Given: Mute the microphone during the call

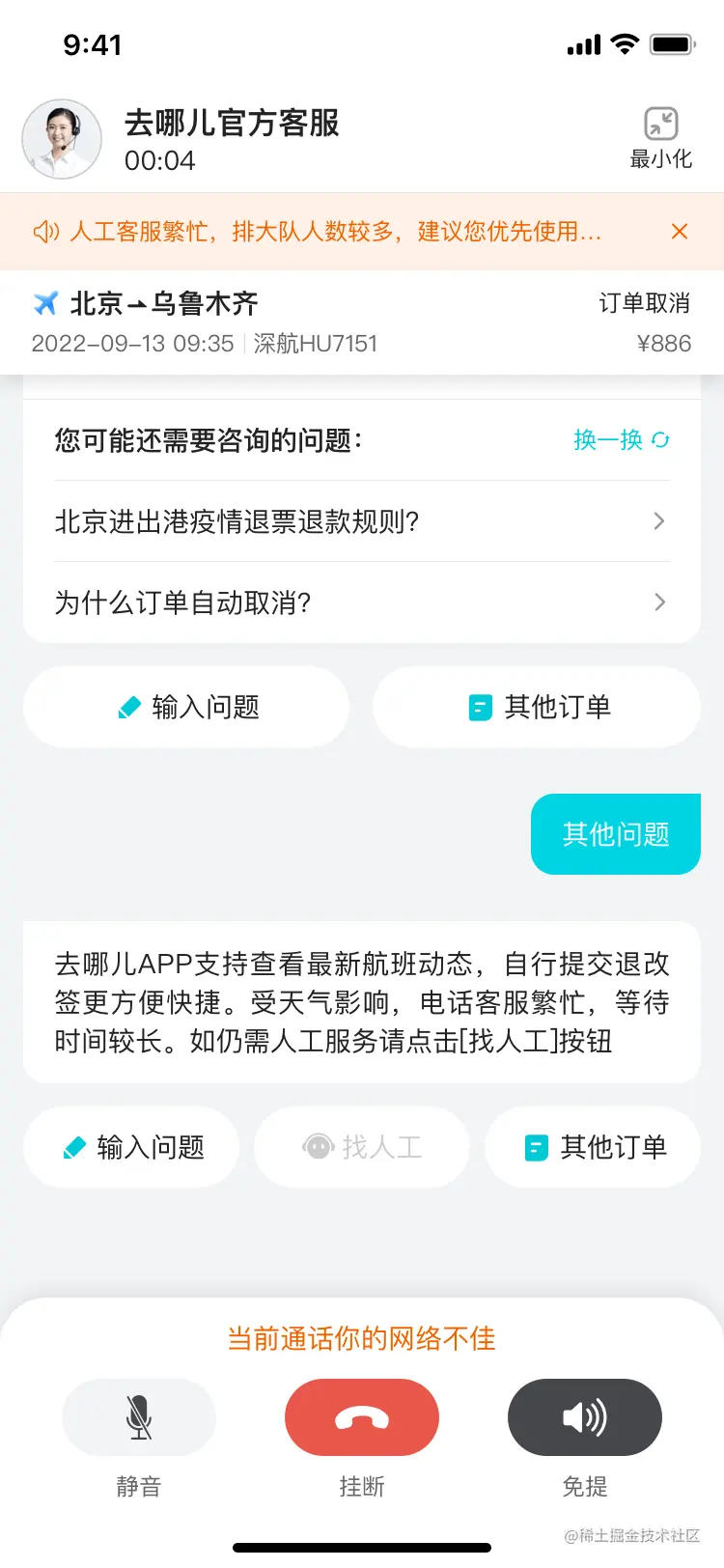Looking at the screenshot, I should [x=138, y=1416].
